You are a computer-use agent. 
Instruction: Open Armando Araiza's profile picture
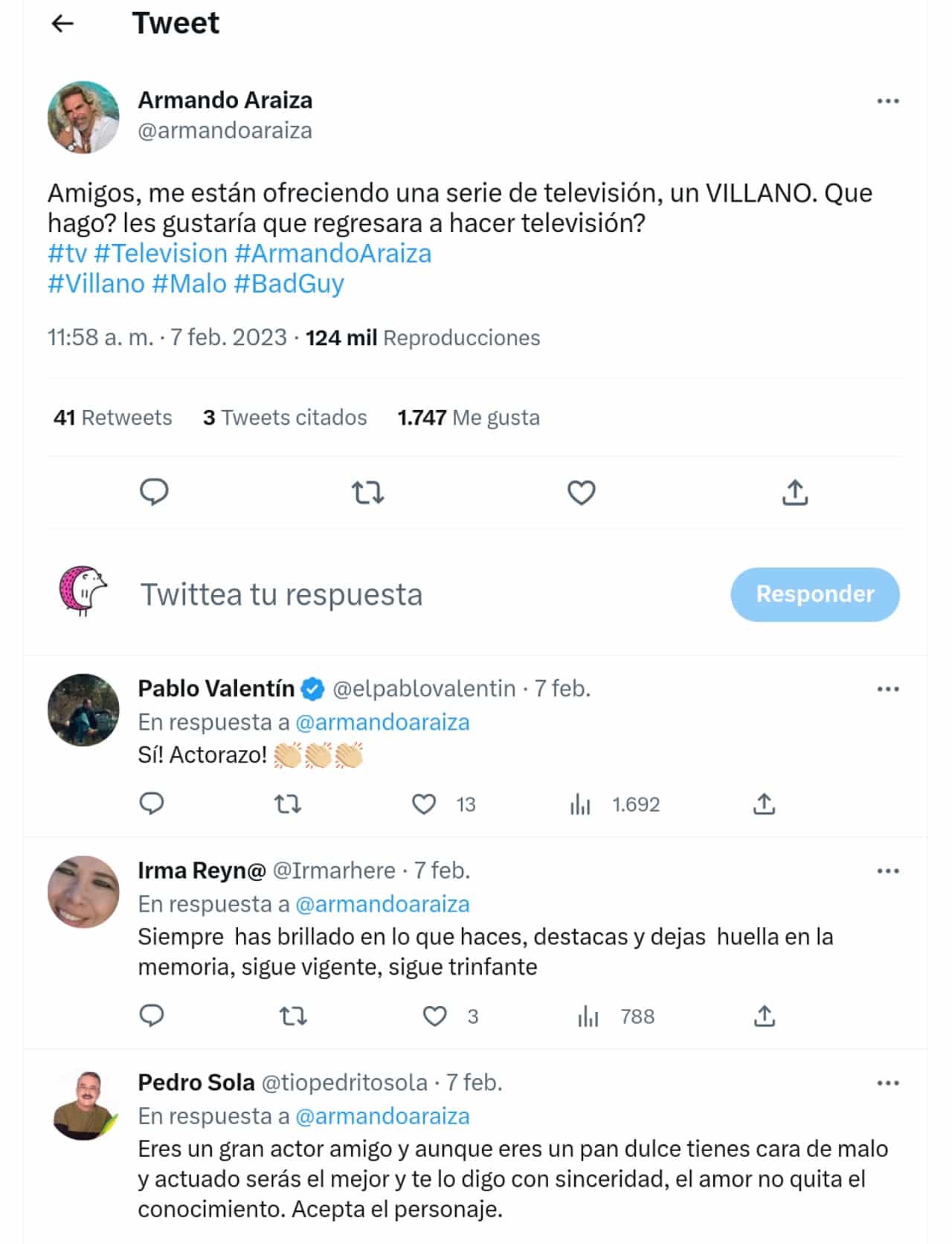(x=83, y=117)
